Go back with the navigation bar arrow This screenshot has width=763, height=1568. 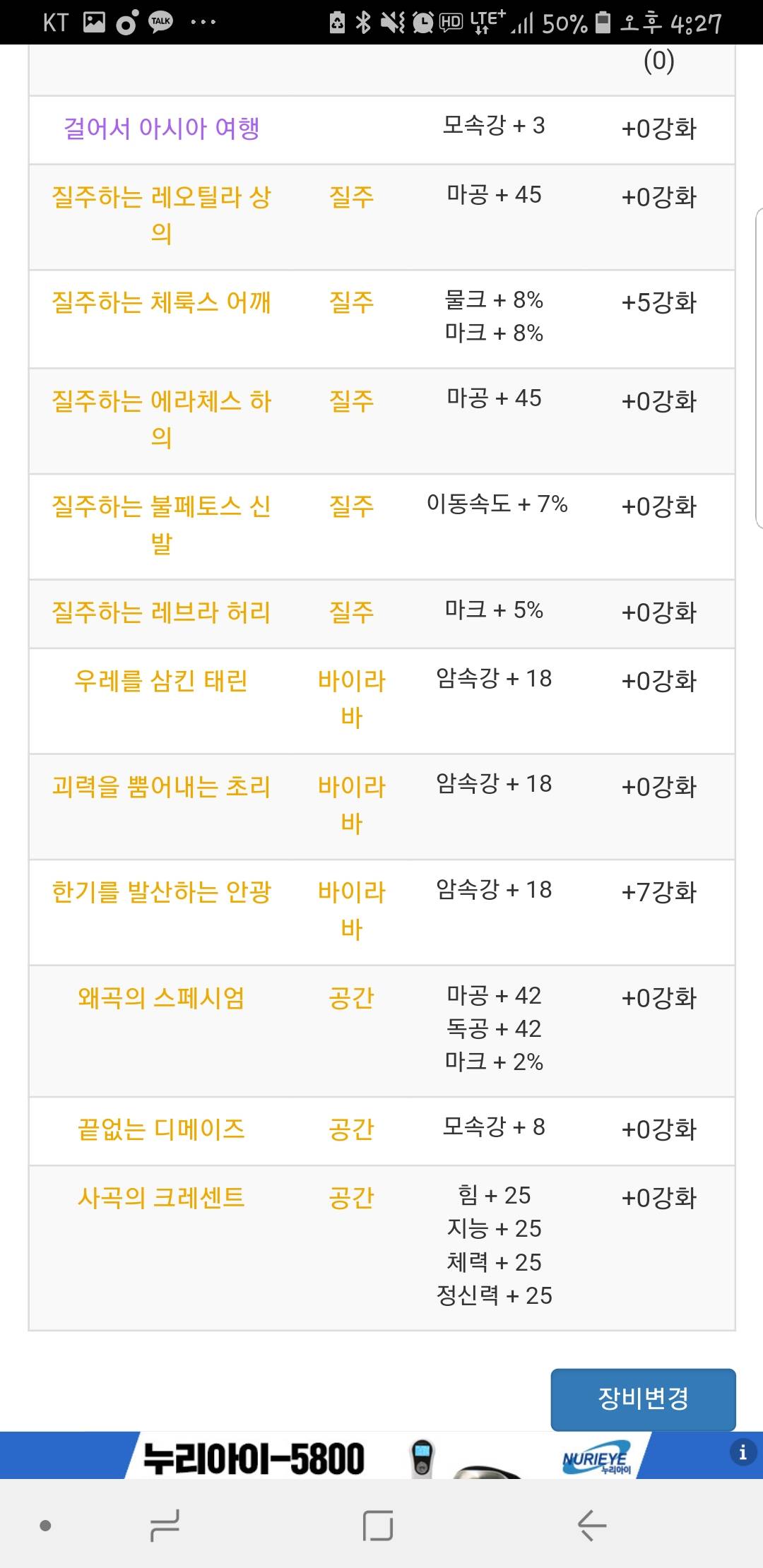pos(591,1526)
